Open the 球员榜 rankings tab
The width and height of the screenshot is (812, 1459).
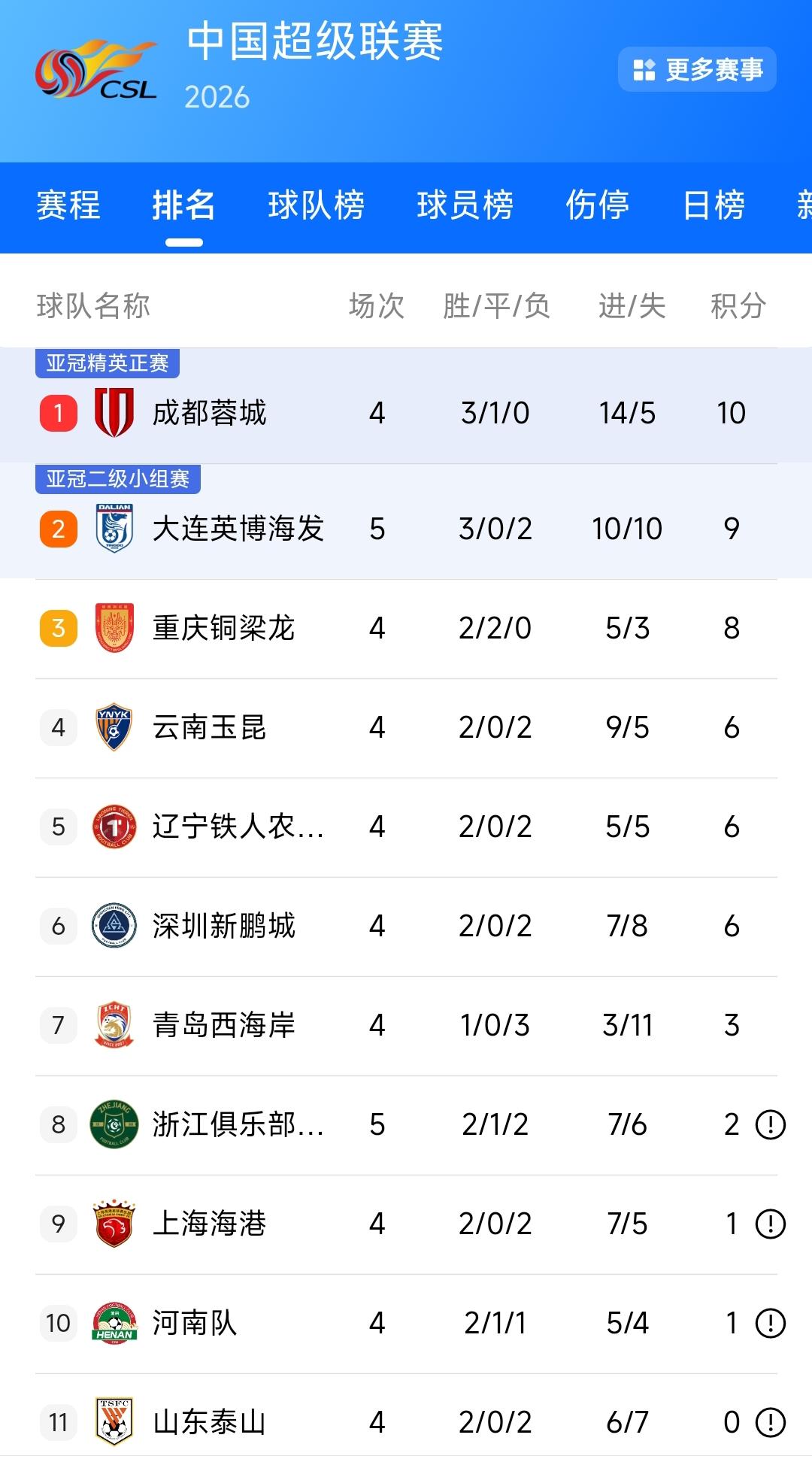[466, 206]
